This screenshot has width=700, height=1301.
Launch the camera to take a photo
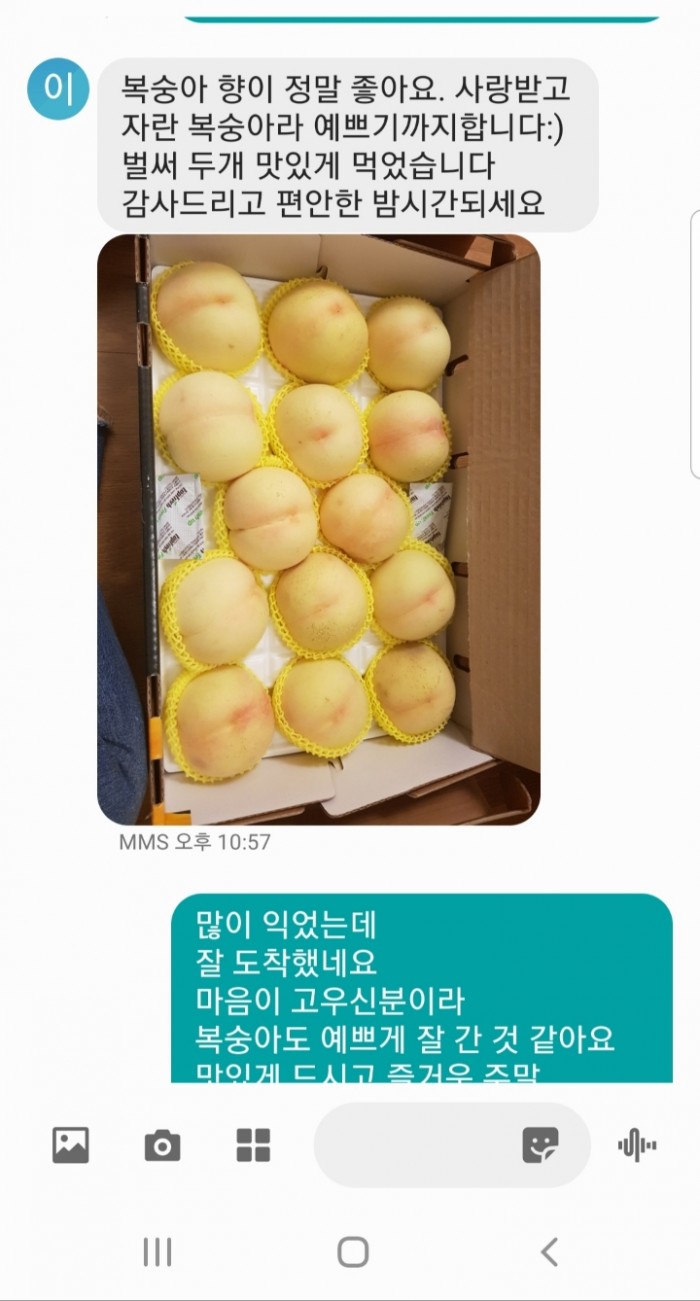(x=162, y=1145)
